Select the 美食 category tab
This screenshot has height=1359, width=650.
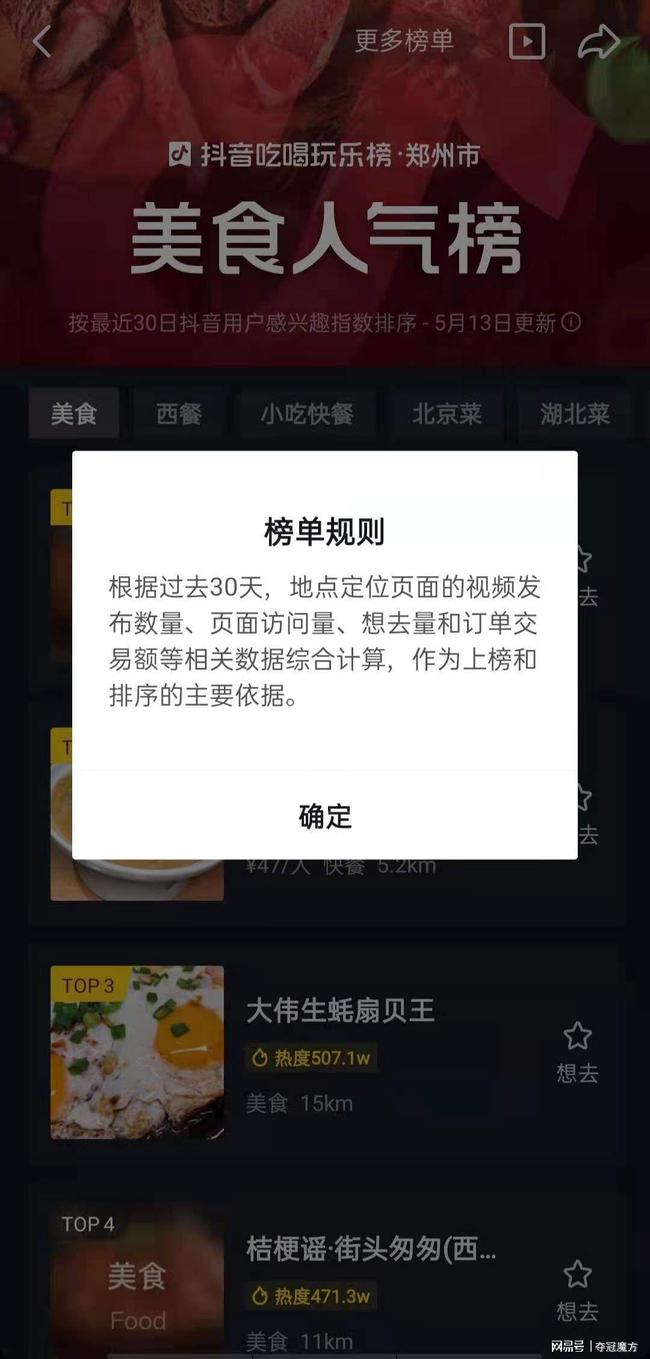tap(74, 414)
